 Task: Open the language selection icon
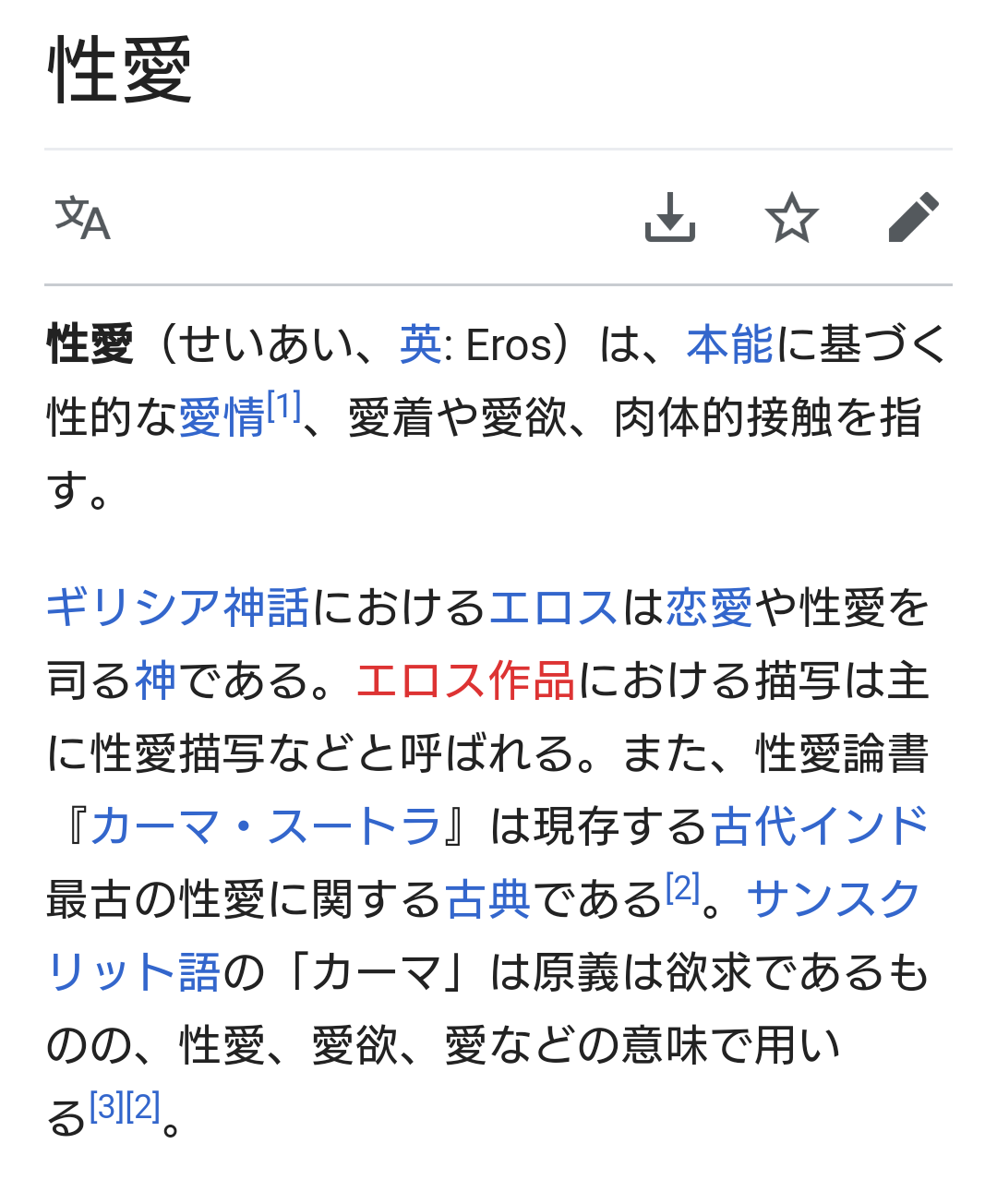[83, 219]
